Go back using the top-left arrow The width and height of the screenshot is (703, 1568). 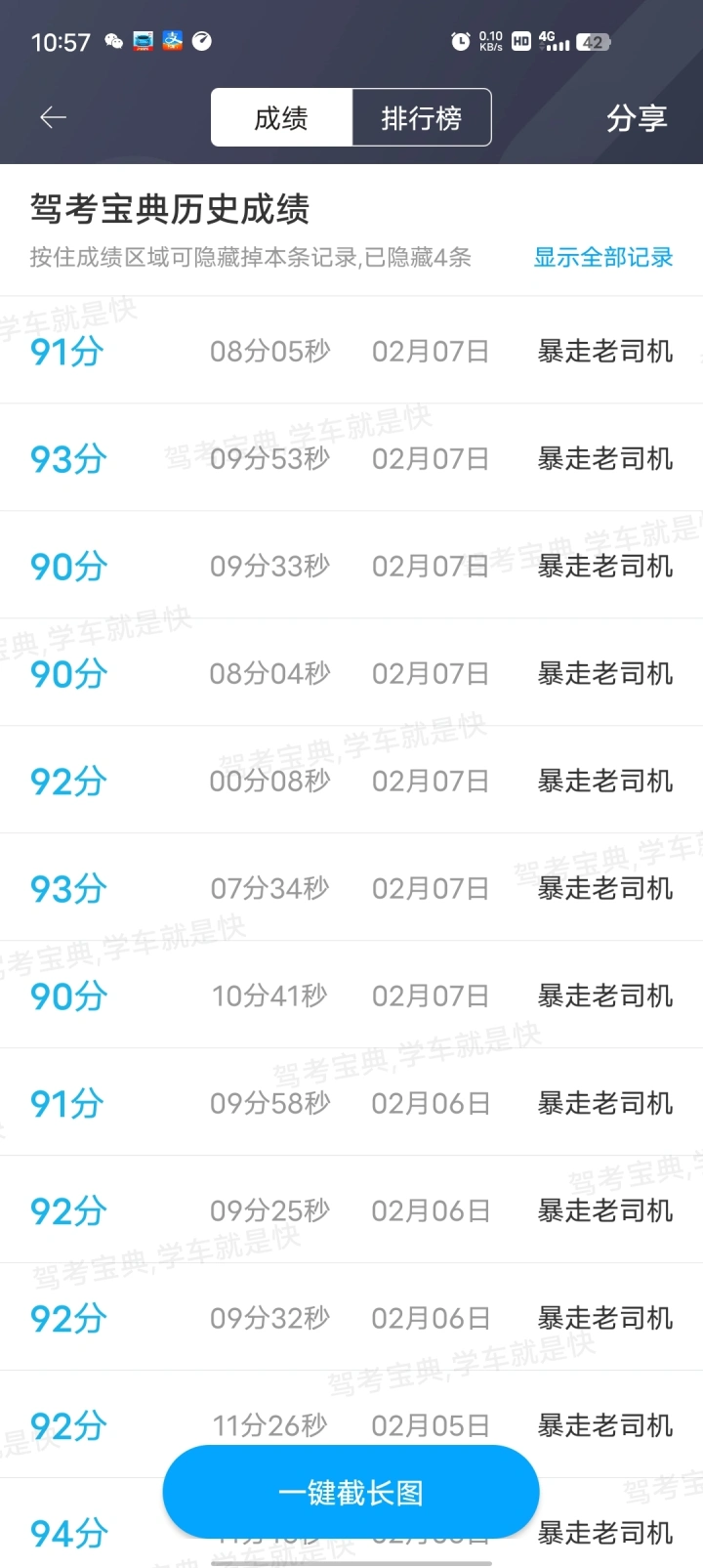pos(53,118)
